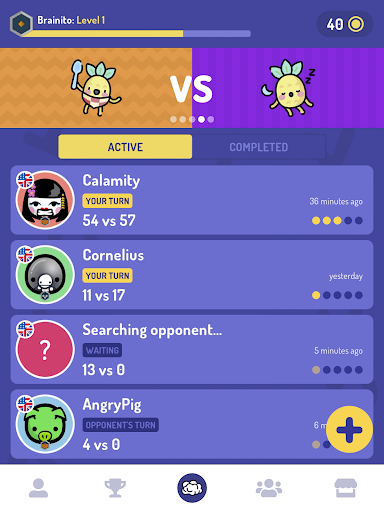
Task: Open the trophy rankings tab
Action: coord(115,488)
